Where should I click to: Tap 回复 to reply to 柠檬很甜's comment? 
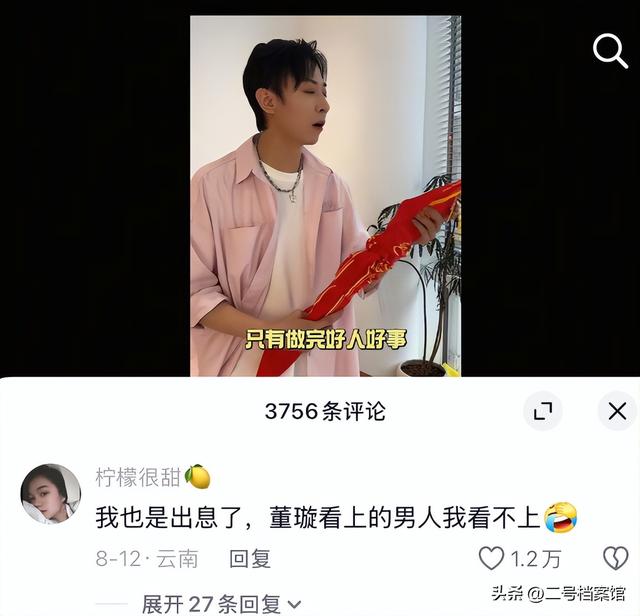(x=250, y=559)
